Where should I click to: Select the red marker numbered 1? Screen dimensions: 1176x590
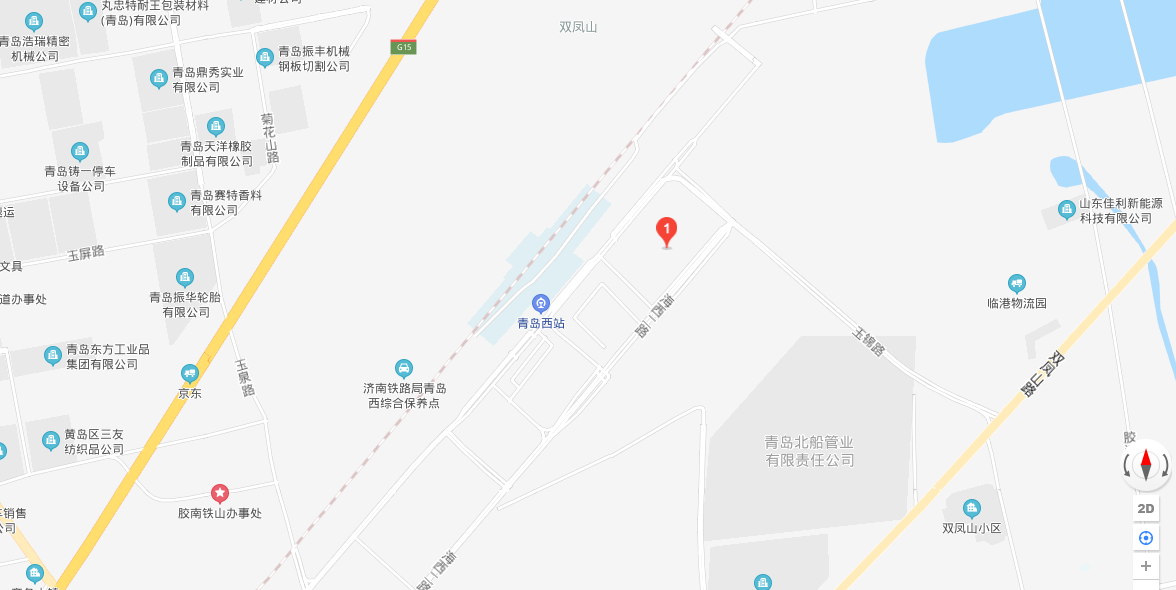[x=666, y=232]
